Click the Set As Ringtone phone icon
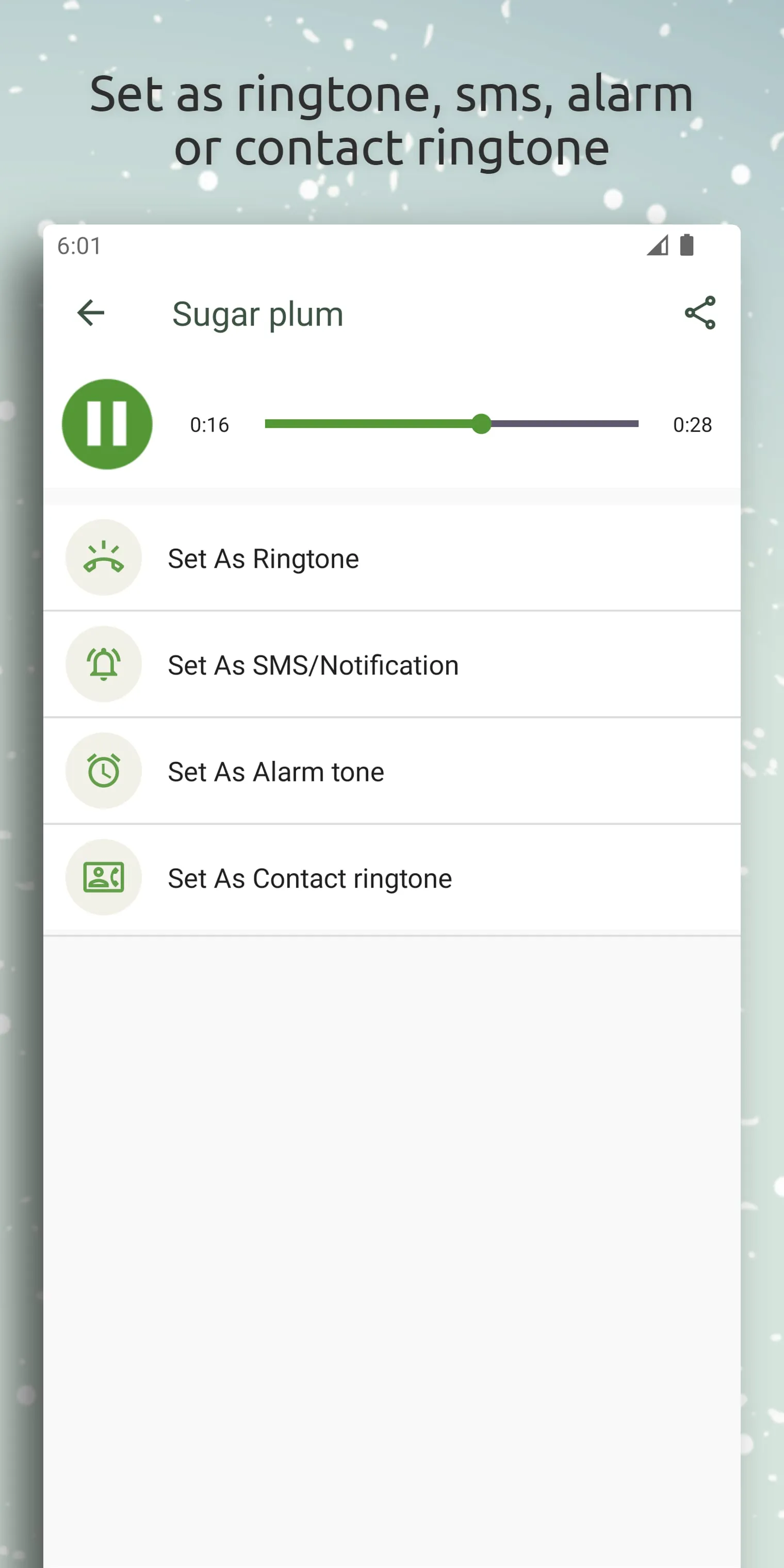This screenshot has width=784, height=1568. [x=104, y=558]
